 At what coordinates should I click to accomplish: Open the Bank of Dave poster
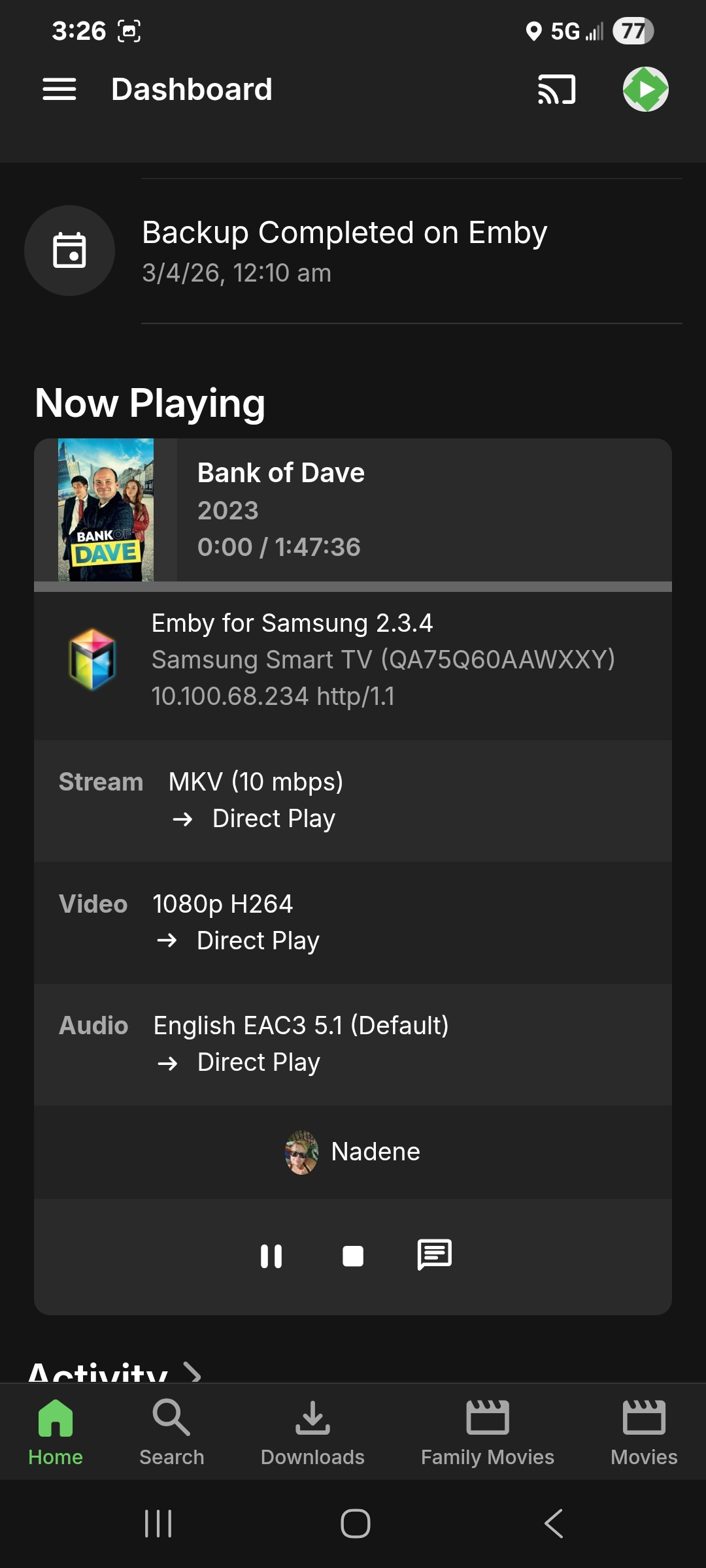click(x=106, y=510)
